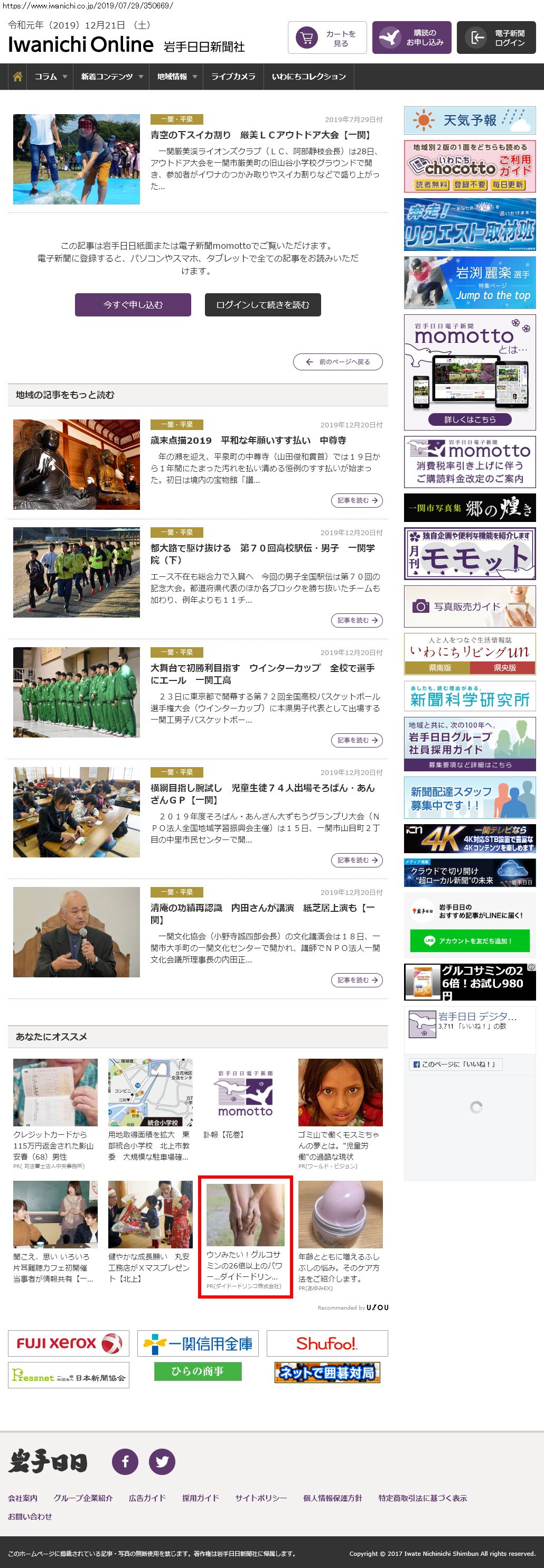Expand the 地域情報 menu
Viewport: 544px width, 1568px height.
[x=177, y=77]
